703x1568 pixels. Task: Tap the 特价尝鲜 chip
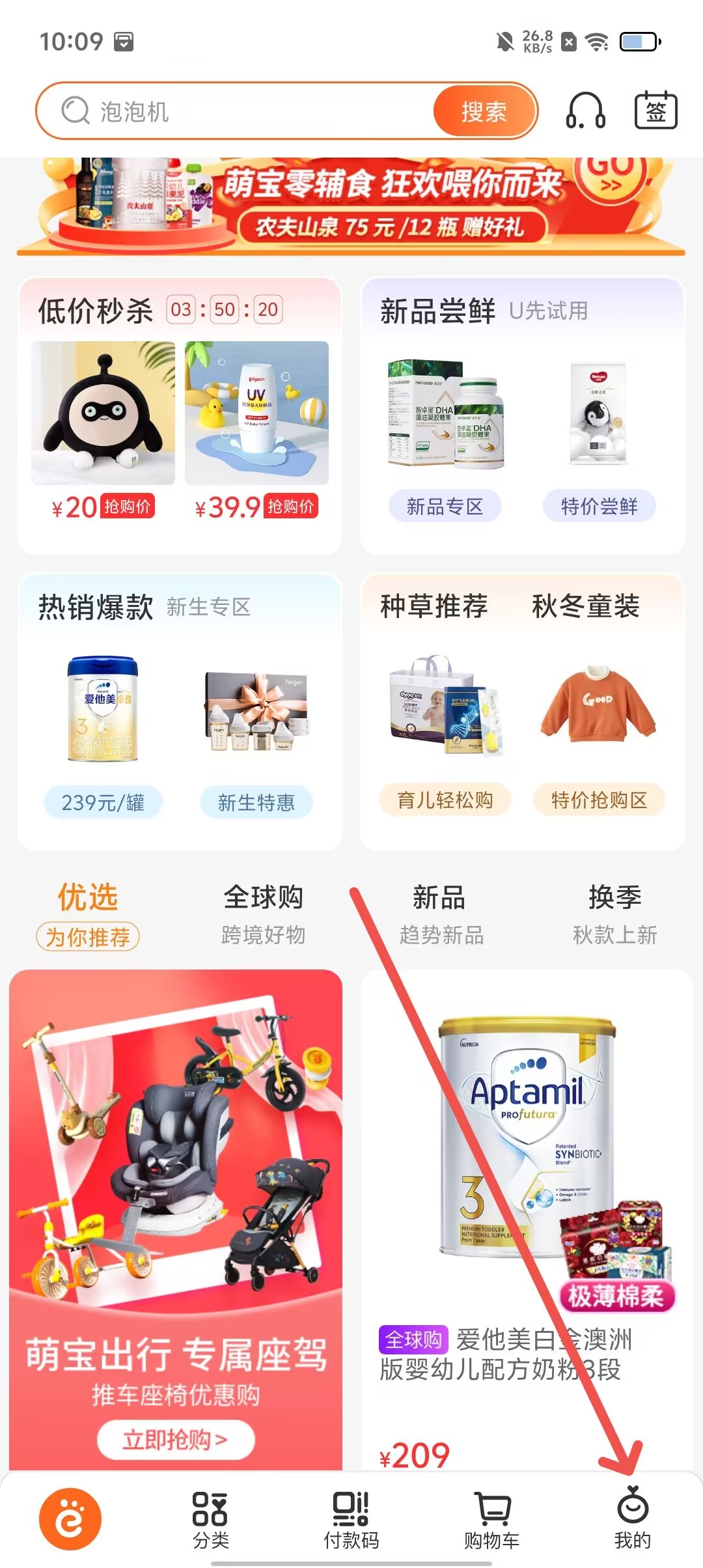tap(599, 506)
